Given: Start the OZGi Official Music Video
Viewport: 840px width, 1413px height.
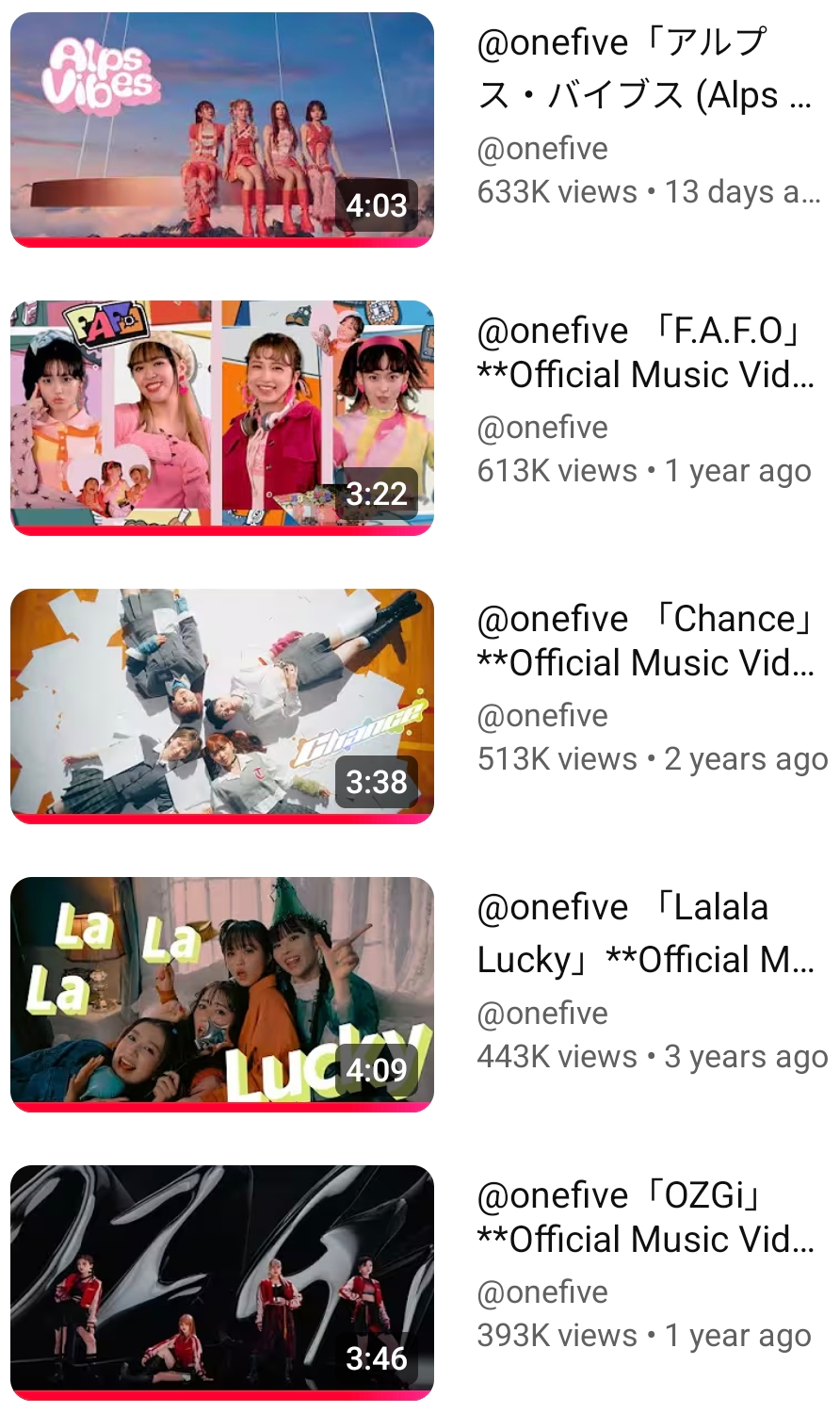Looking at the screenshot, I should click(222, 1282).
